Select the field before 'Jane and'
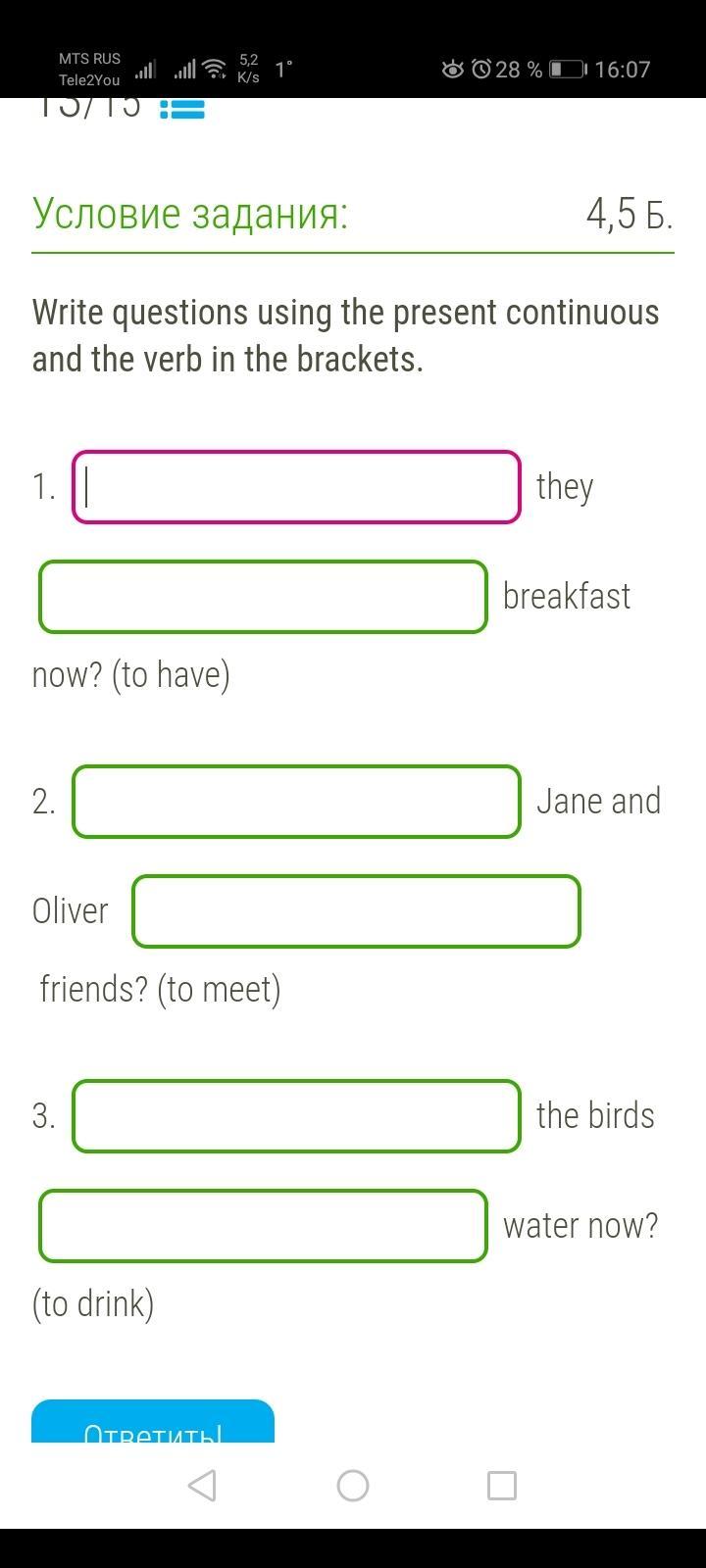Viewport: 706px width, 1568px height. point(296,802)
